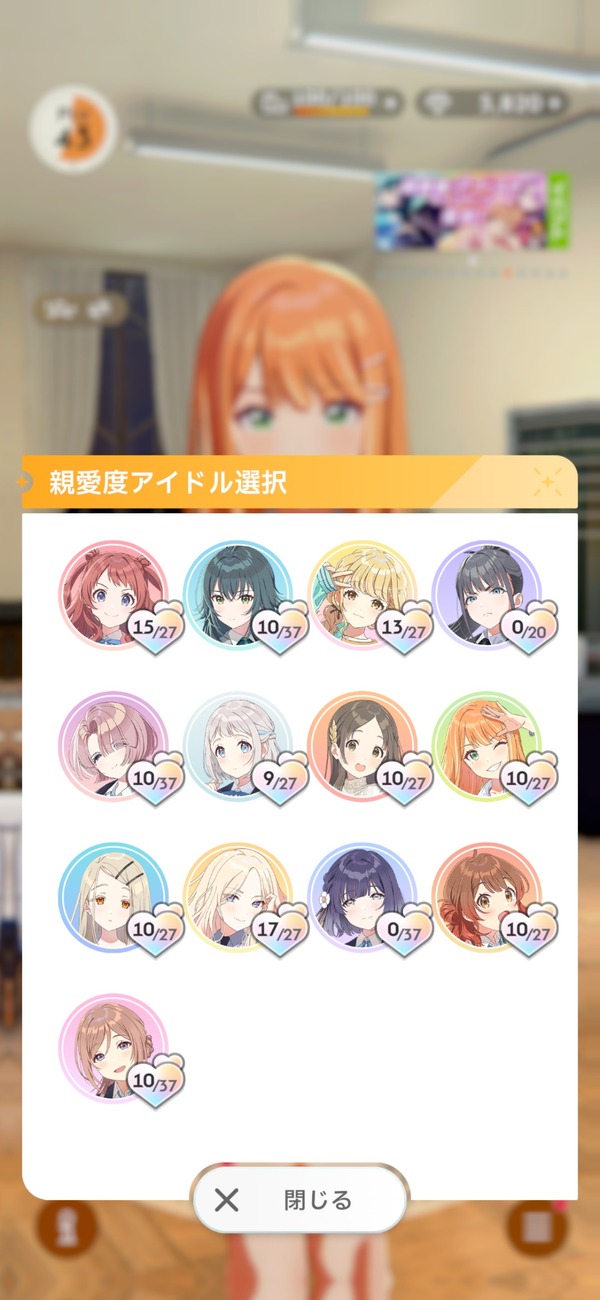Select the red-haired idol with 15/27 affection

[x=113, y=596]
